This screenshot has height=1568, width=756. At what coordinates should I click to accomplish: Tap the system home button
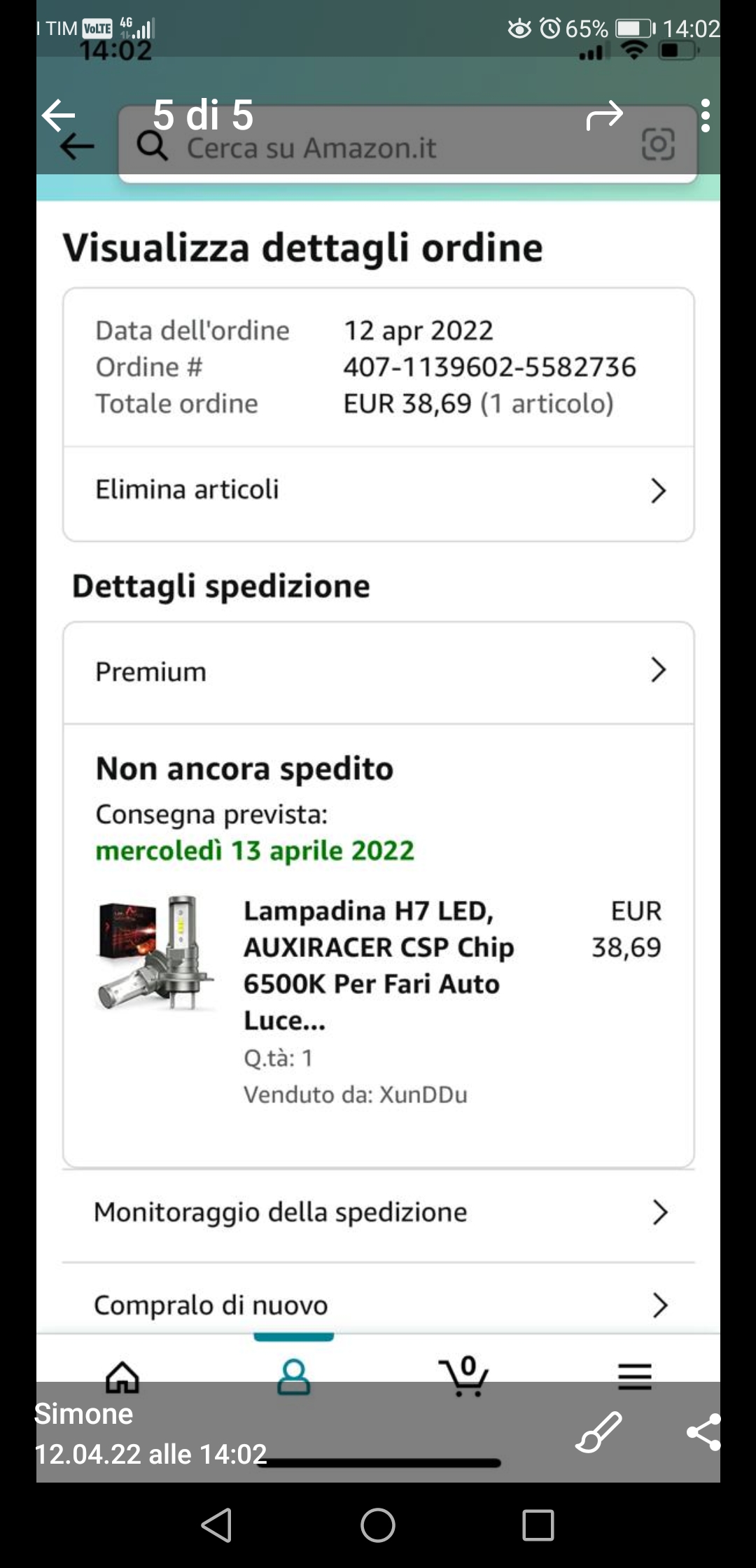378,1525
